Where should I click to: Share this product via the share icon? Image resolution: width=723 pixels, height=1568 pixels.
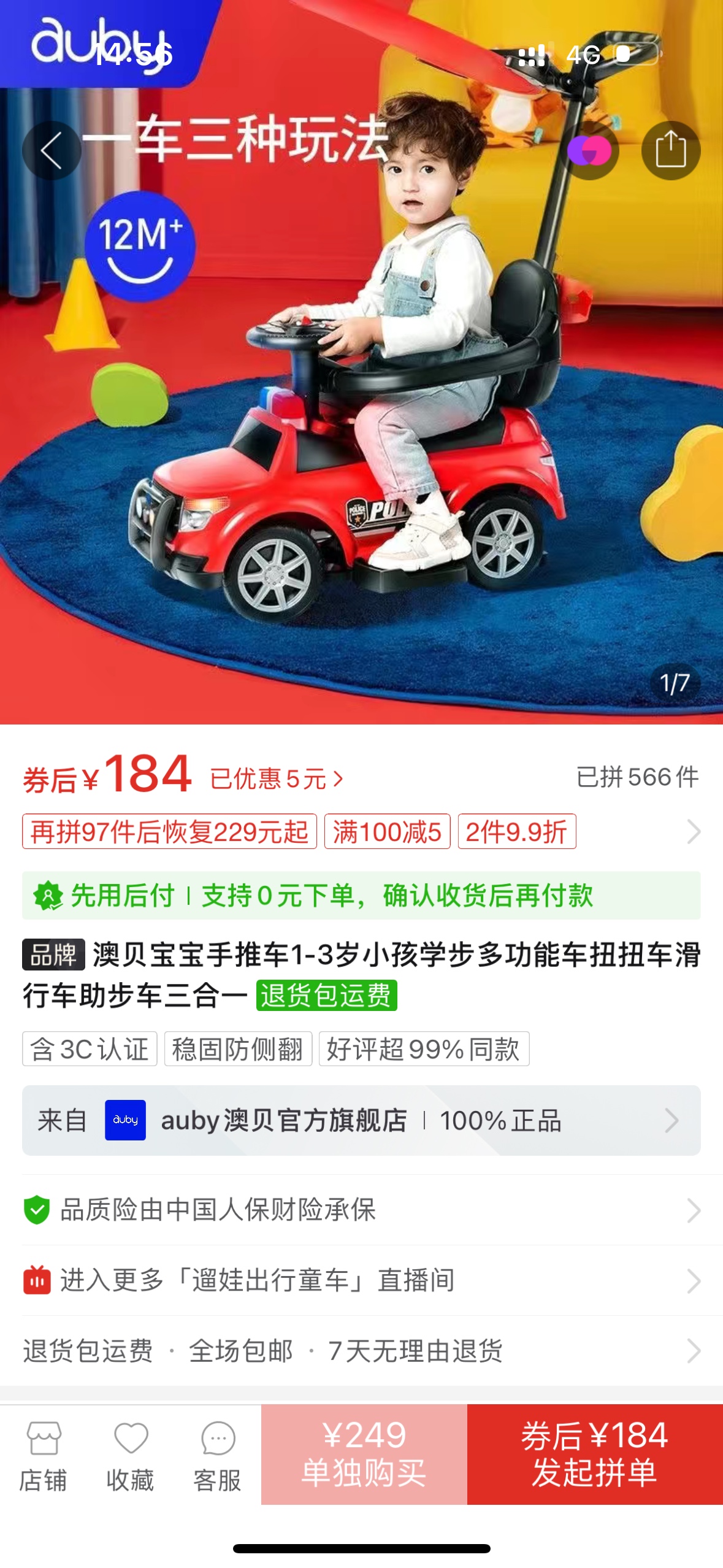tap(670, 150)
